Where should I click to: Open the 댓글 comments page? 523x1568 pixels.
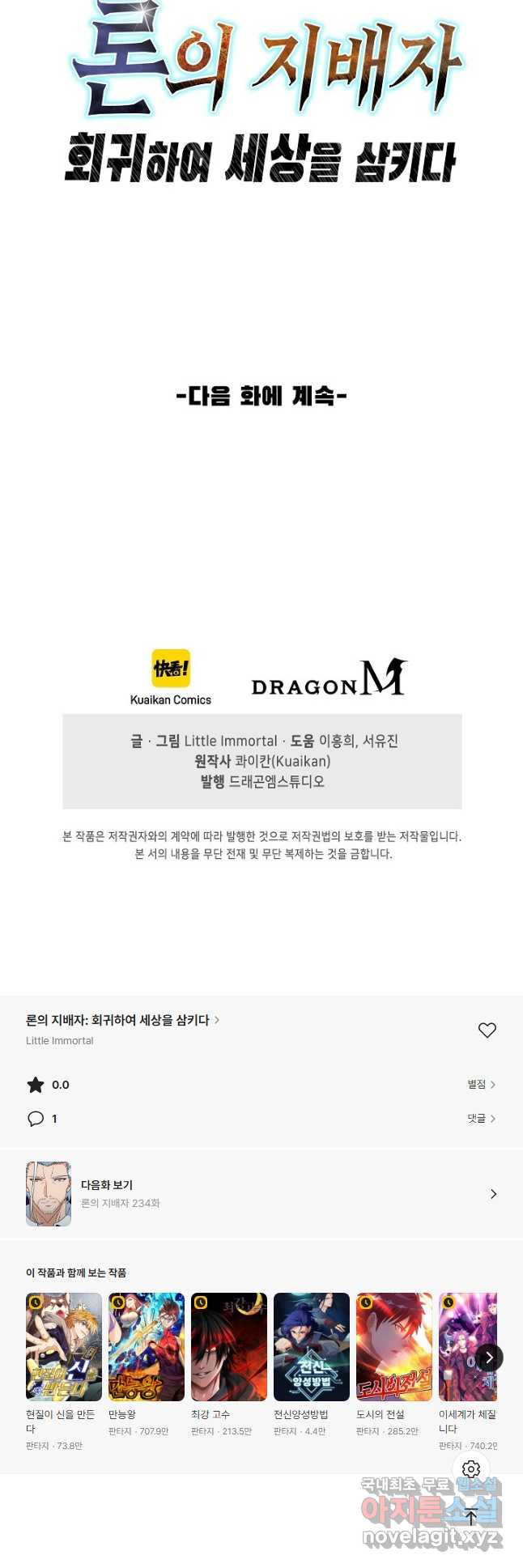(481, 1118)
